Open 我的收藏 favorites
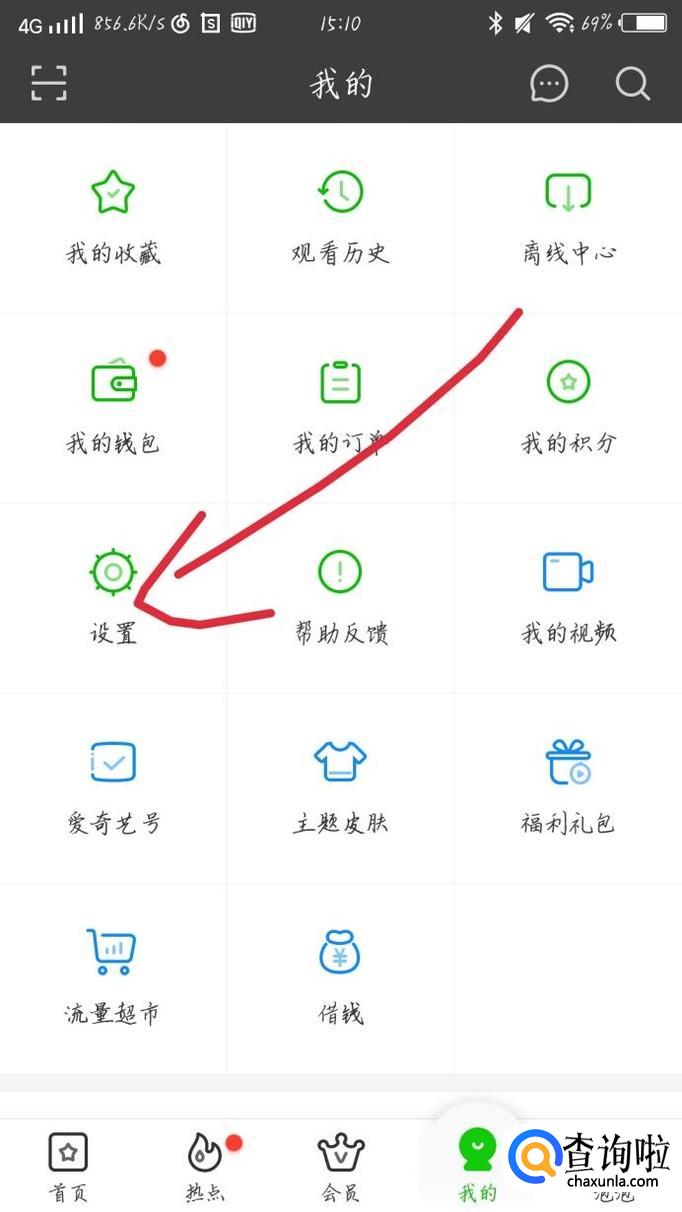The height and width of the screenshot is (1212, 682). [x=113, y=217]
